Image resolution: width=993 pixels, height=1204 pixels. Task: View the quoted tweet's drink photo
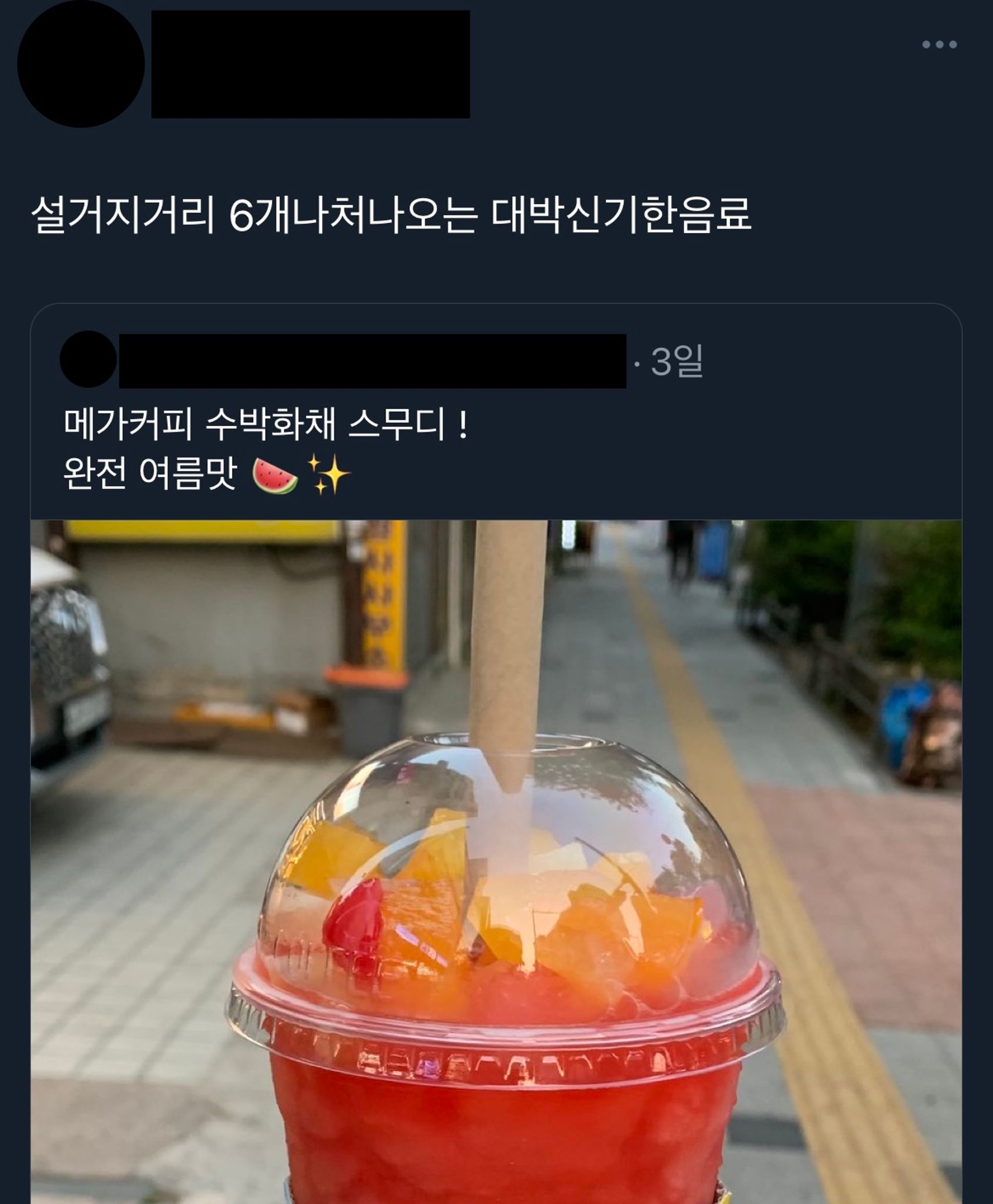pyautogui.click(x=496, y=858)
